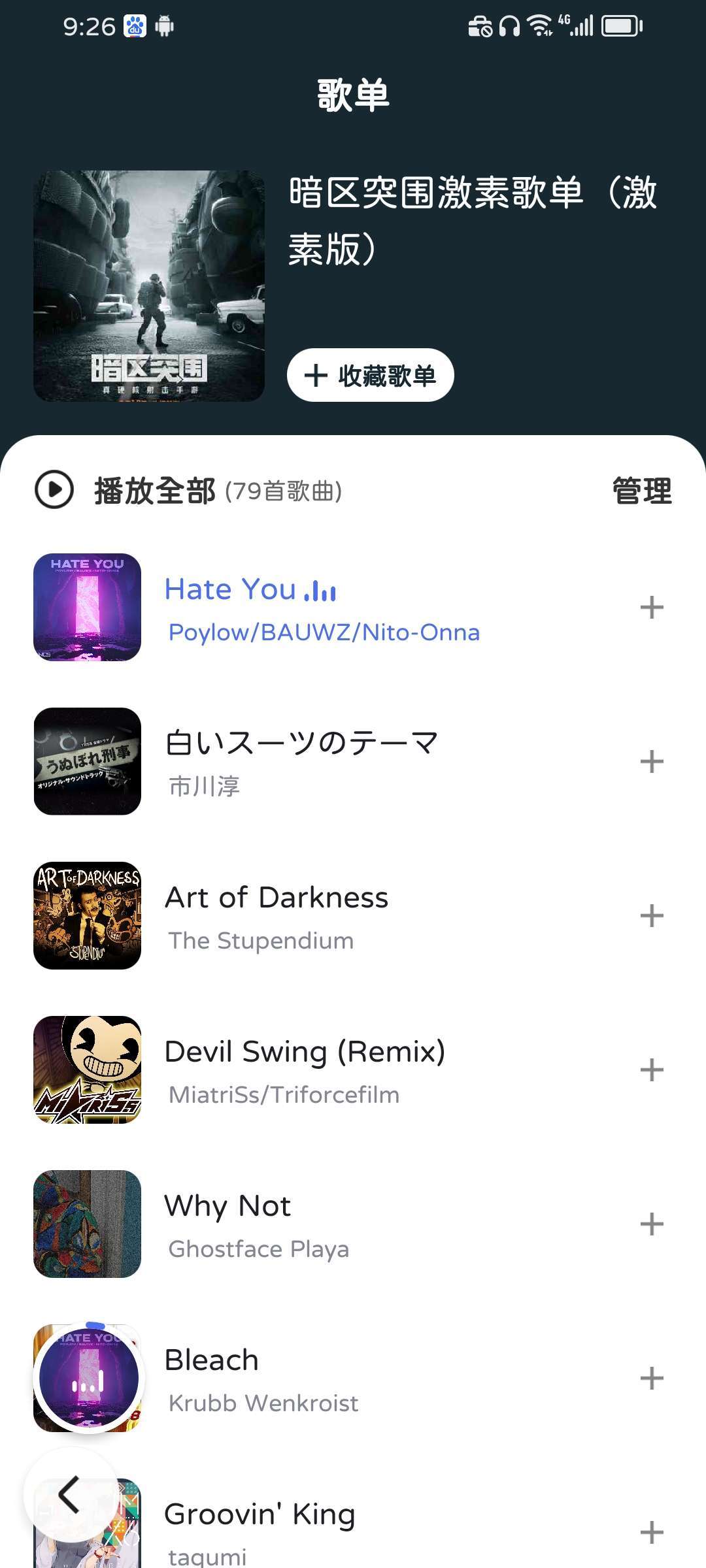Screen dimensions: 706x1568
Task: Add Devil Swing (Remix) using its plus icon
Action: point(651,1070)
